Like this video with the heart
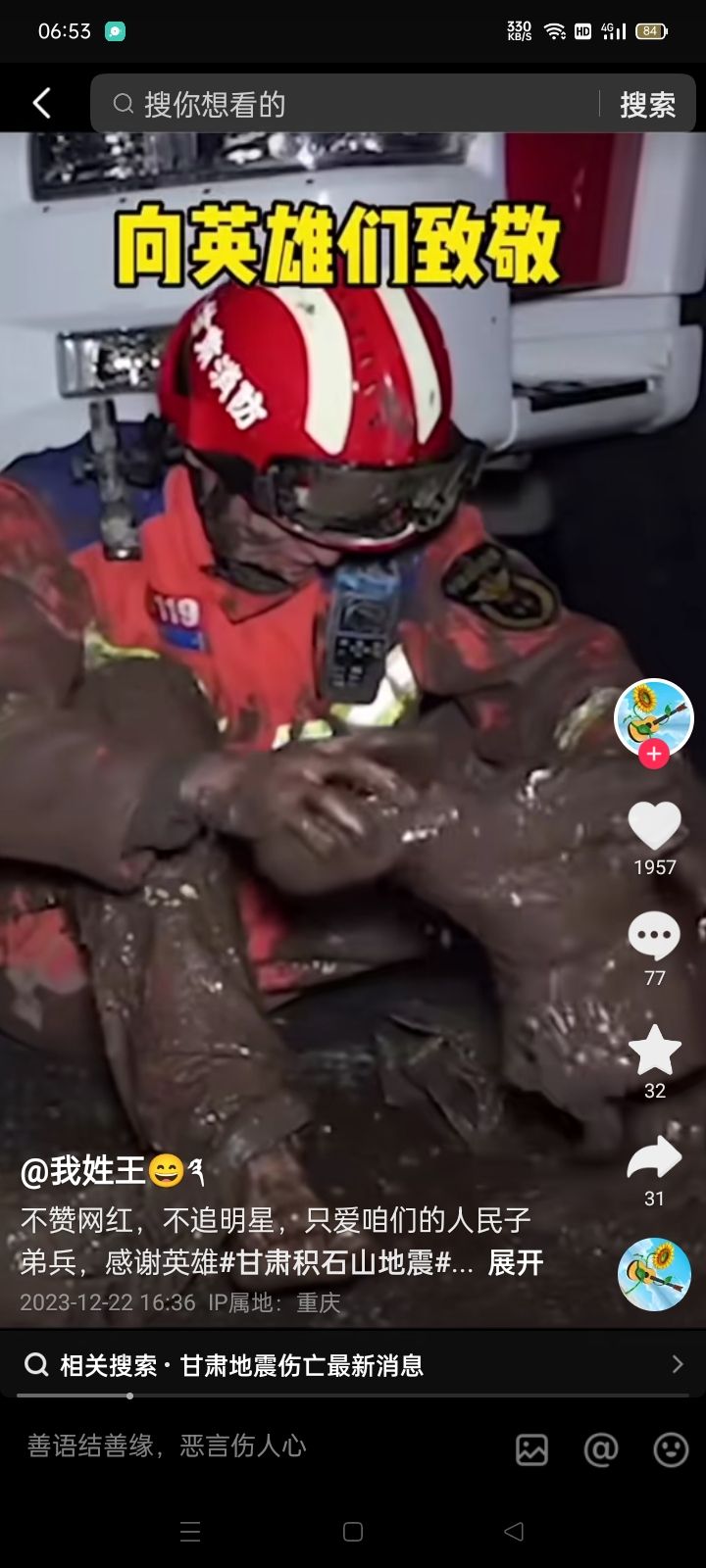Screen dimensions: 706x1568 pyautogui.click(x=654, y=825)
